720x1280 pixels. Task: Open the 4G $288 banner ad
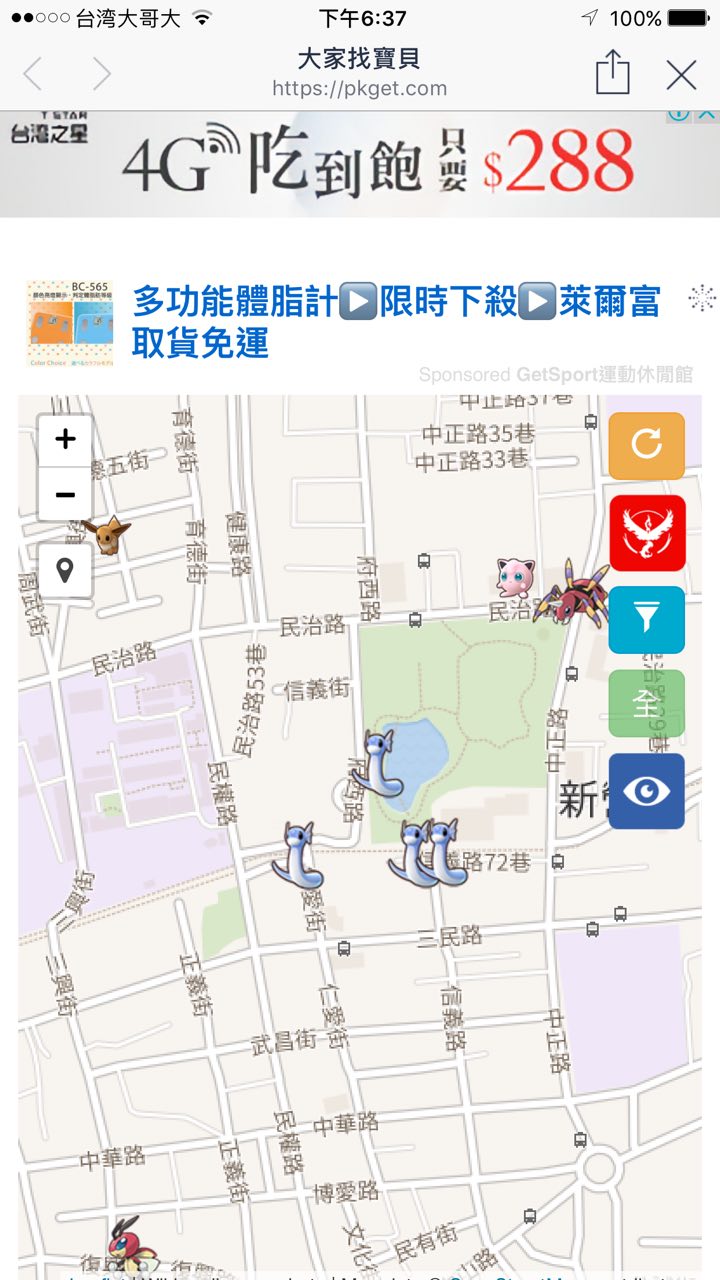(360, 163)
